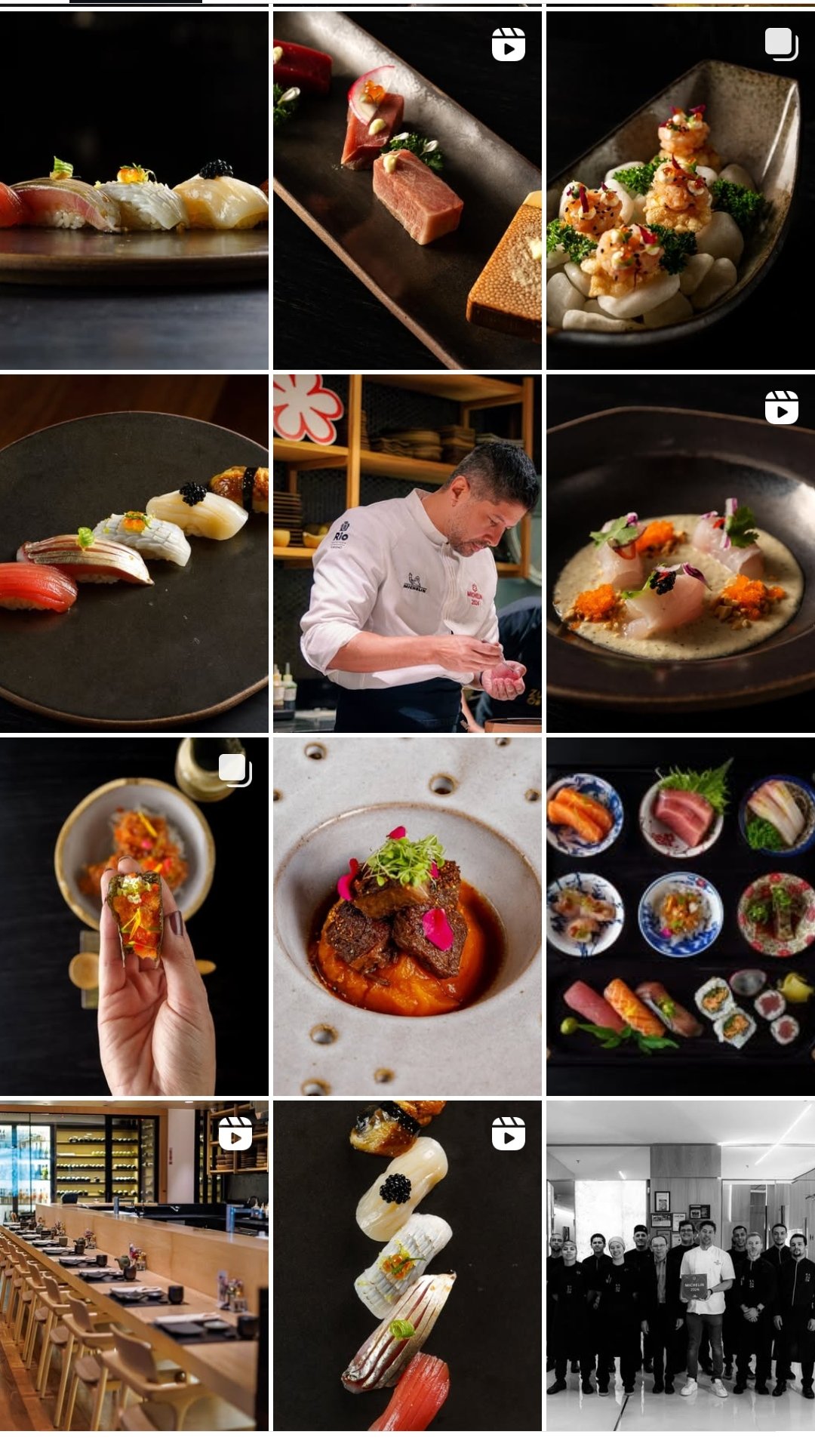Viewport: 815px width, 1456px height.
Task: Open the restaurant counter interior reel
Action: pos(134,1265)
